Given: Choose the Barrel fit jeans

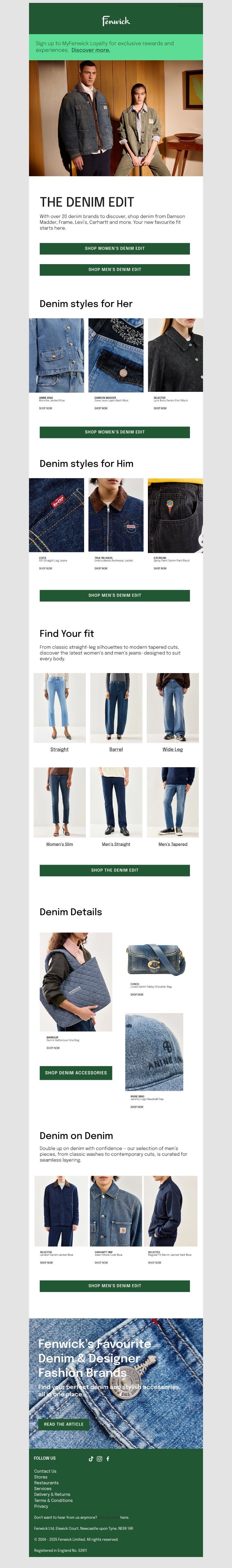Looking at the screenshot, I should pyautogui.click(x=116, y=749).
